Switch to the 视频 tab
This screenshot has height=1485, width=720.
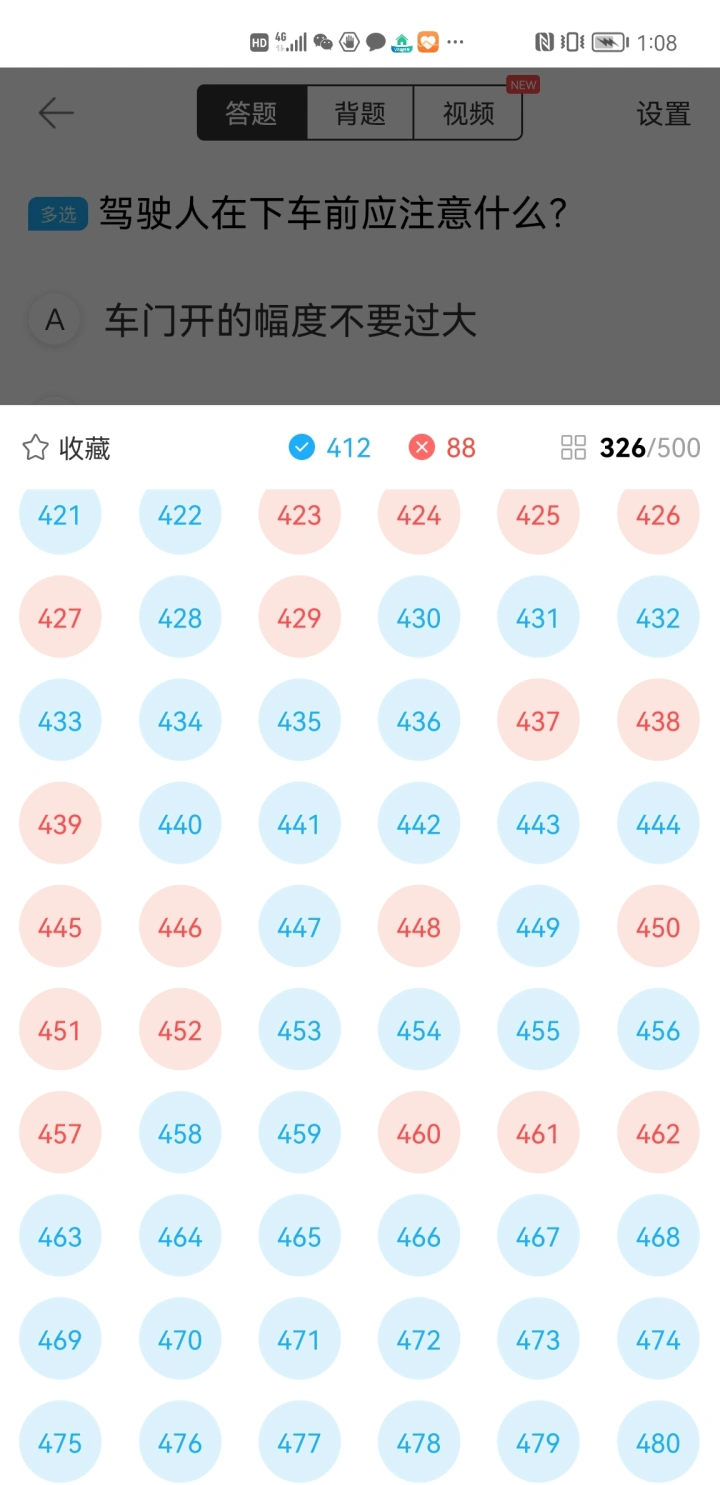[468, 113]
